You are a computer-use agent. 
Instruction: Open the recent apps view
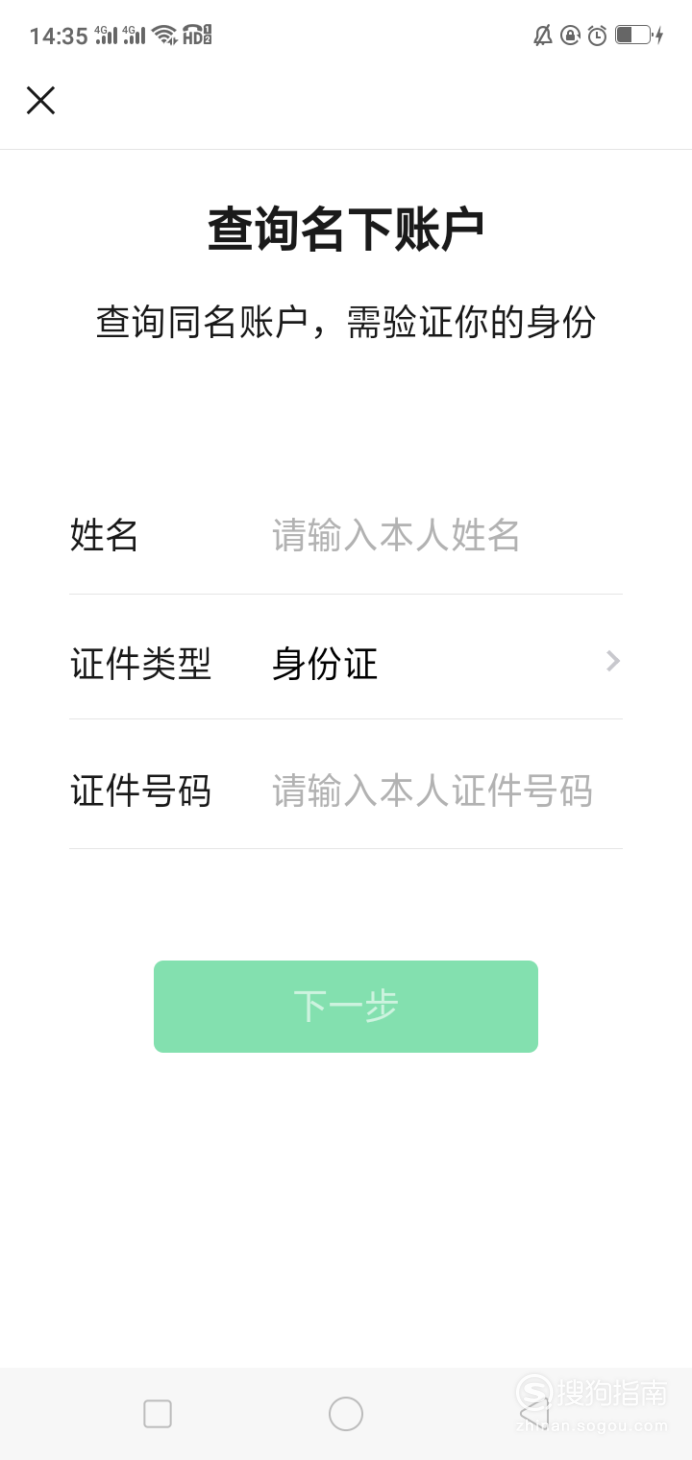[x=158, y=1414]
